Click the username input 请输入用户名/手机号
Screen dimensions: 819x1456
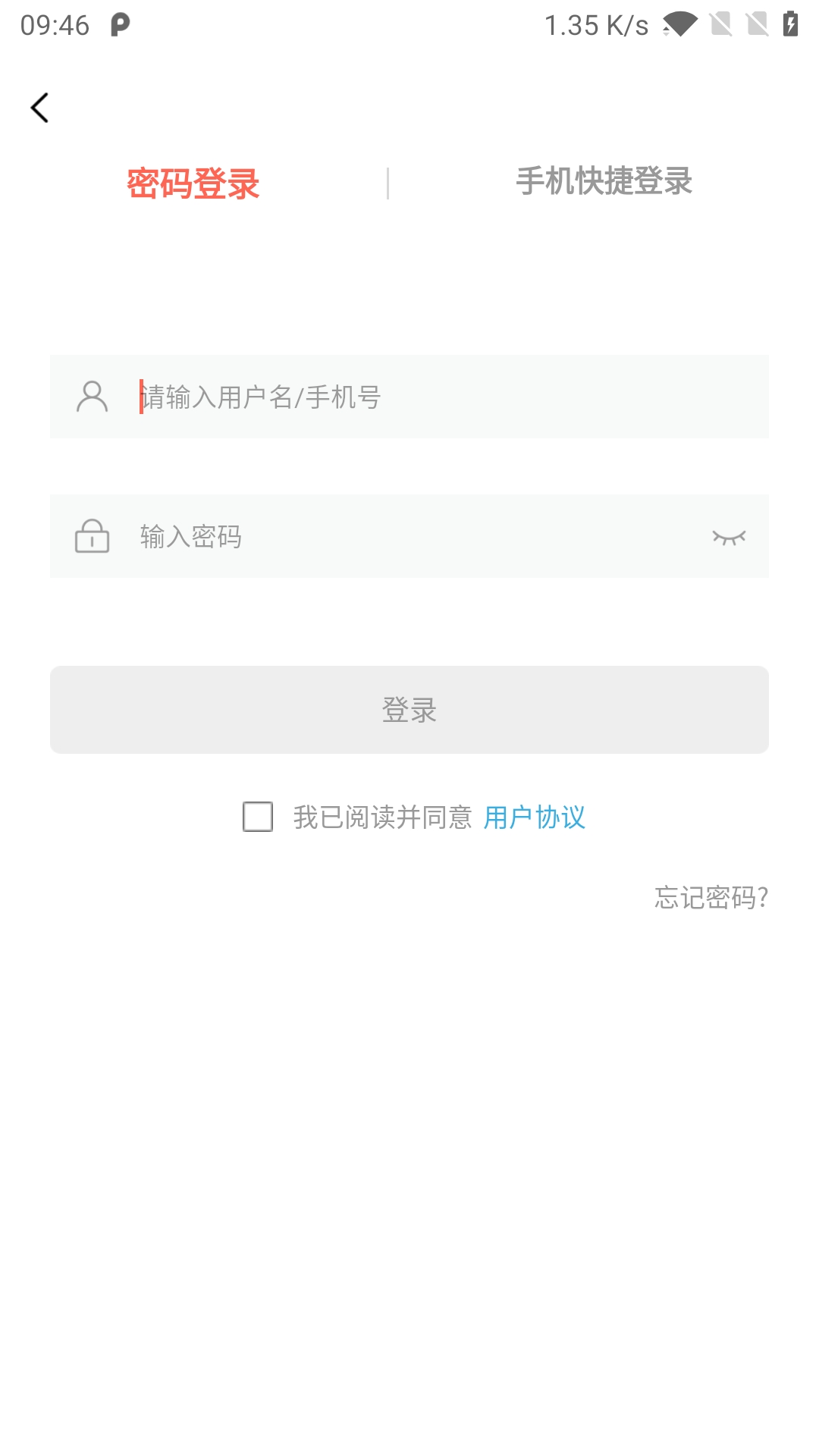379,396
